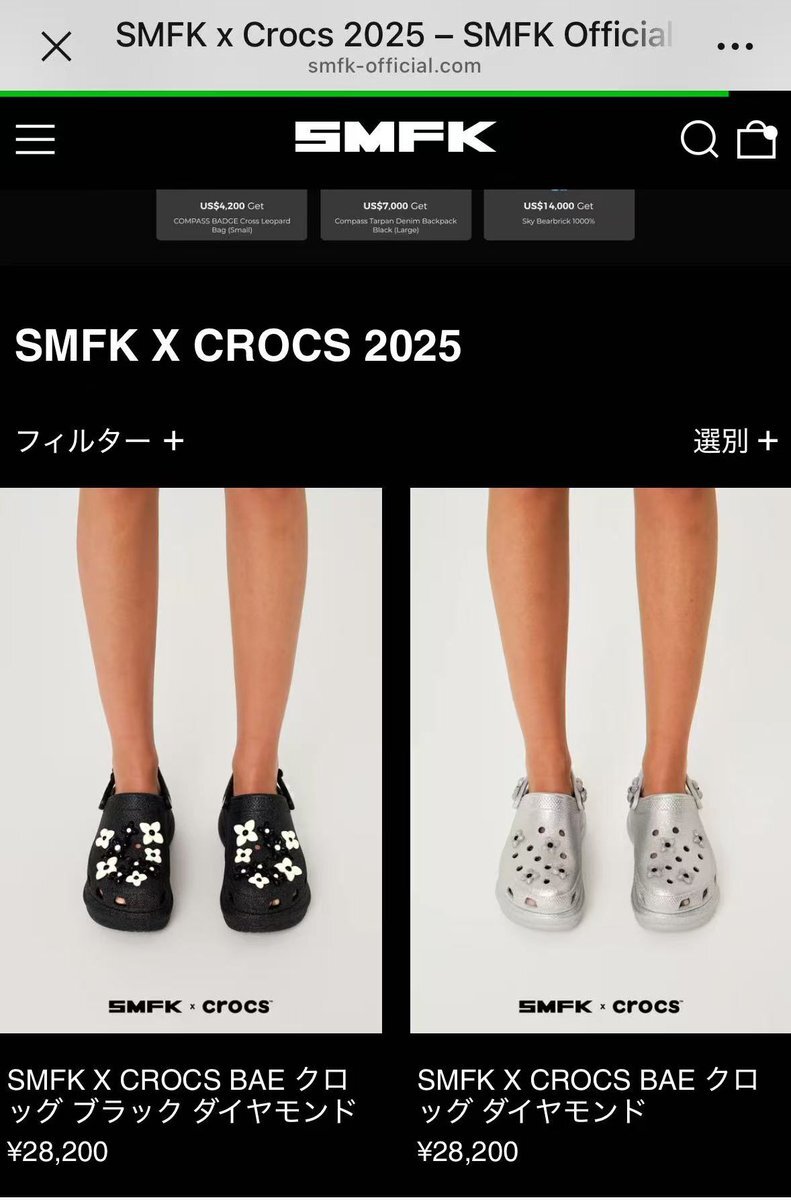Expand the フィルター filter options

(100, 440)
